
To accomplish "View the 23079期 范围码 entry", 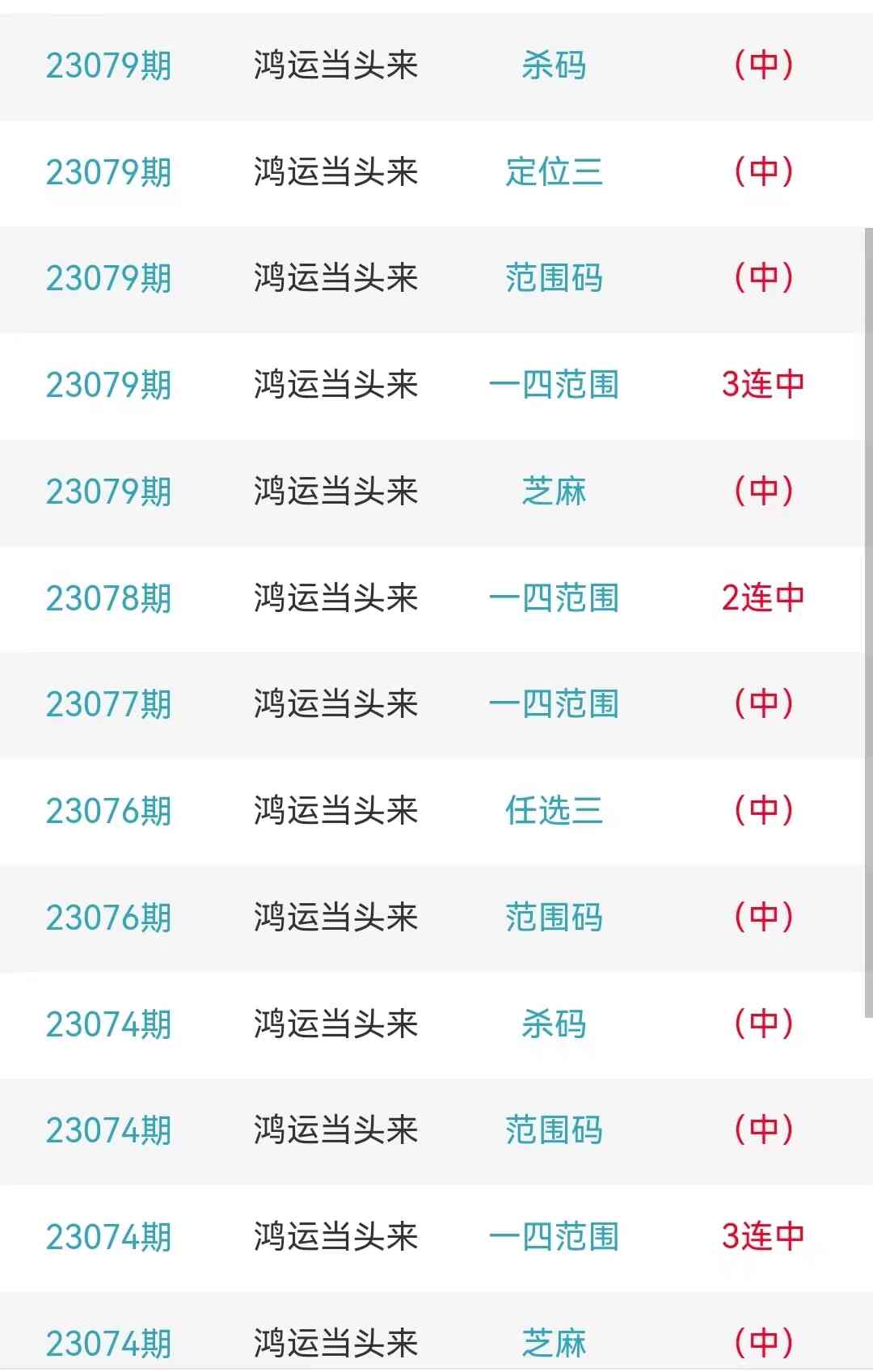I will tap(436, 278).
